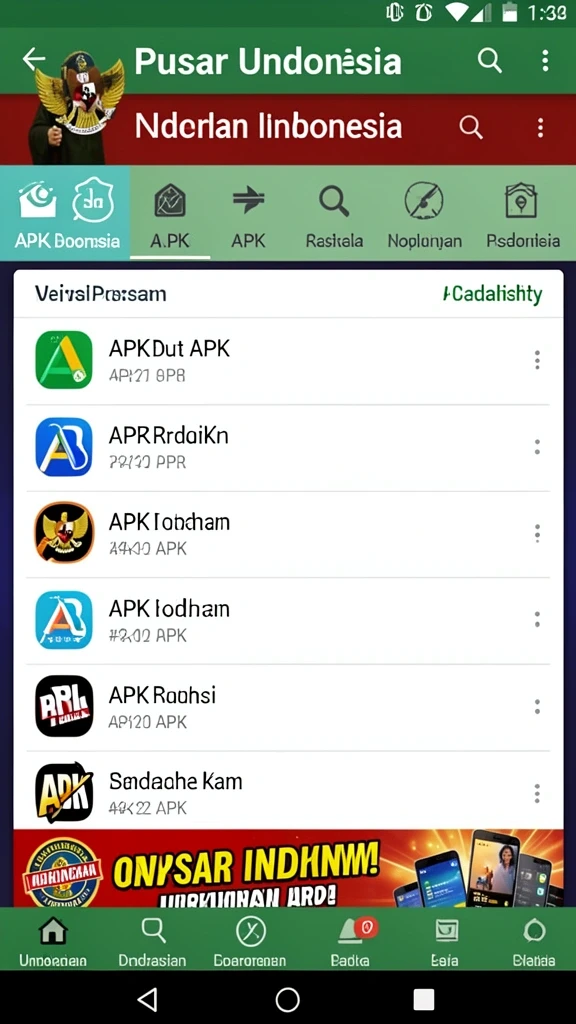Tap the system home button

(x=287, y=999)
